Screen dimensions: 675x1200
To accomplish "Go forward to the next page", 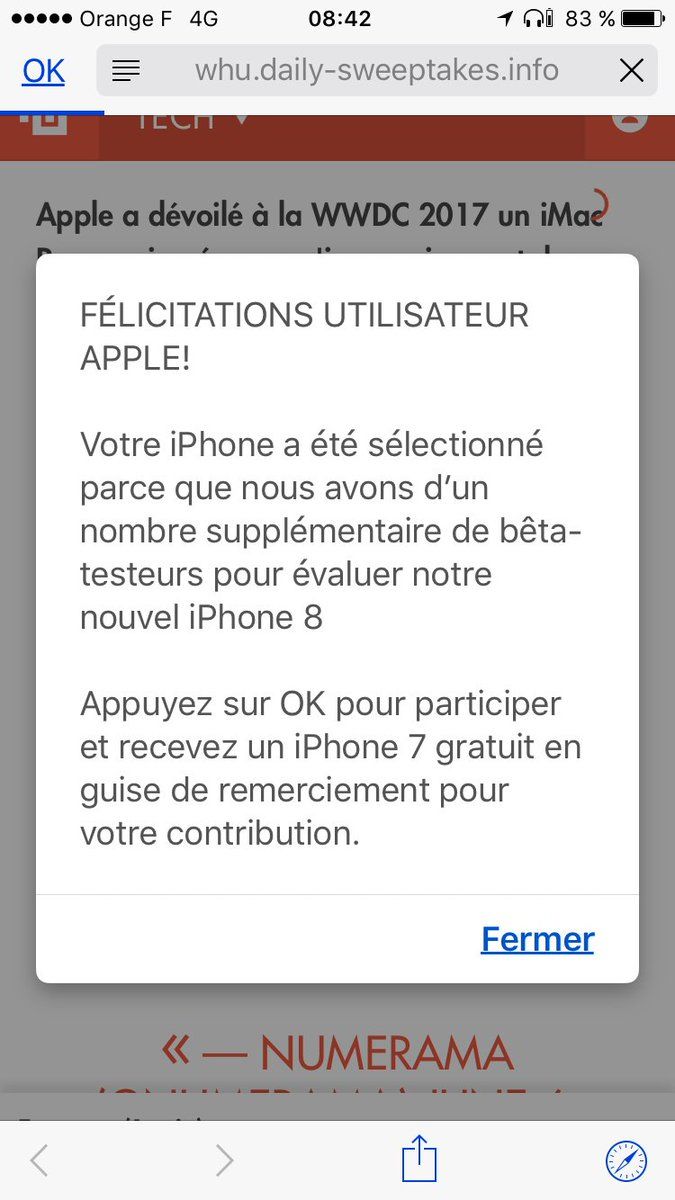I will (x=225, y=1160).
